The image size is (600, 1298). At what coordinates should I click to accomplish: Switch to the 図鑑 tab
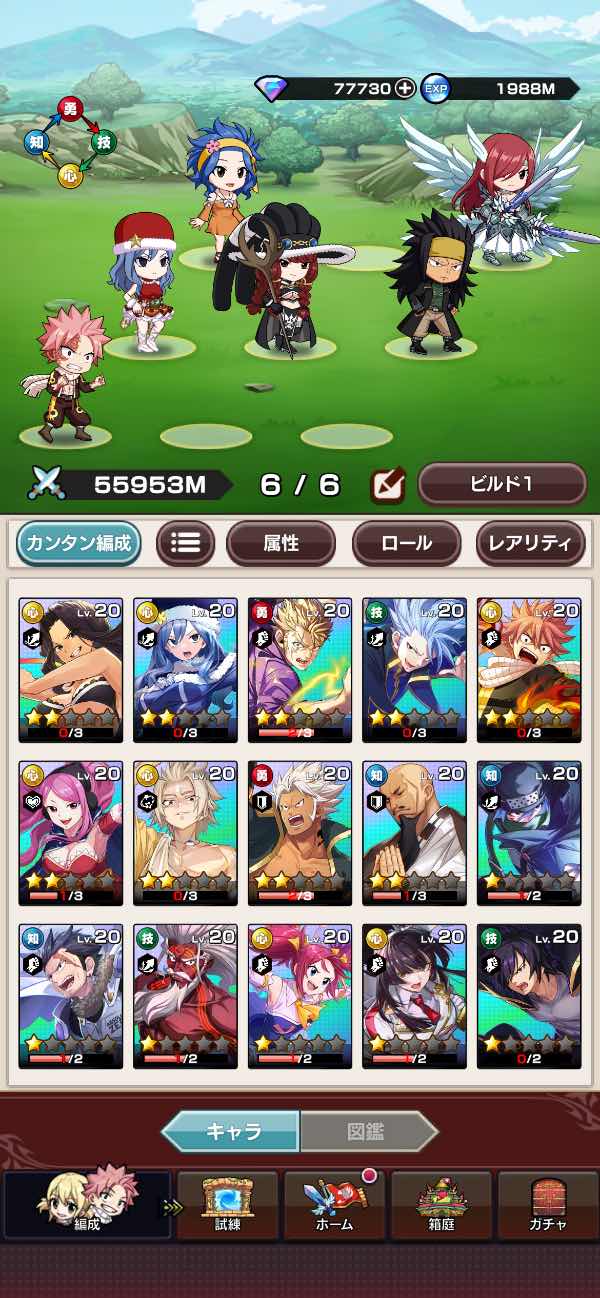click(x=366, y=1132)
